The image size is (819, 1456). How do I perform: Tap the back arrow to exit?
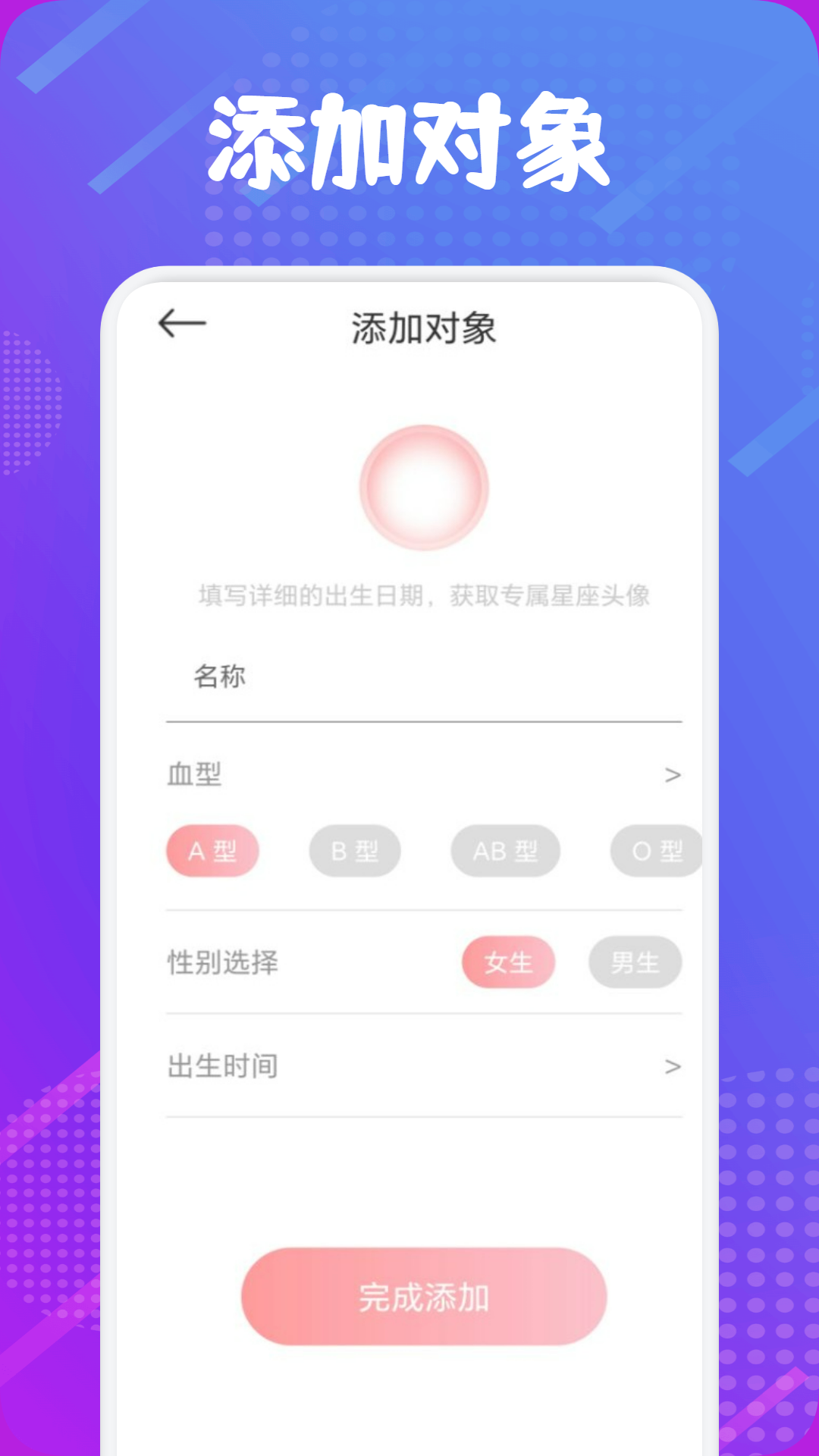[x=182, y=322]
